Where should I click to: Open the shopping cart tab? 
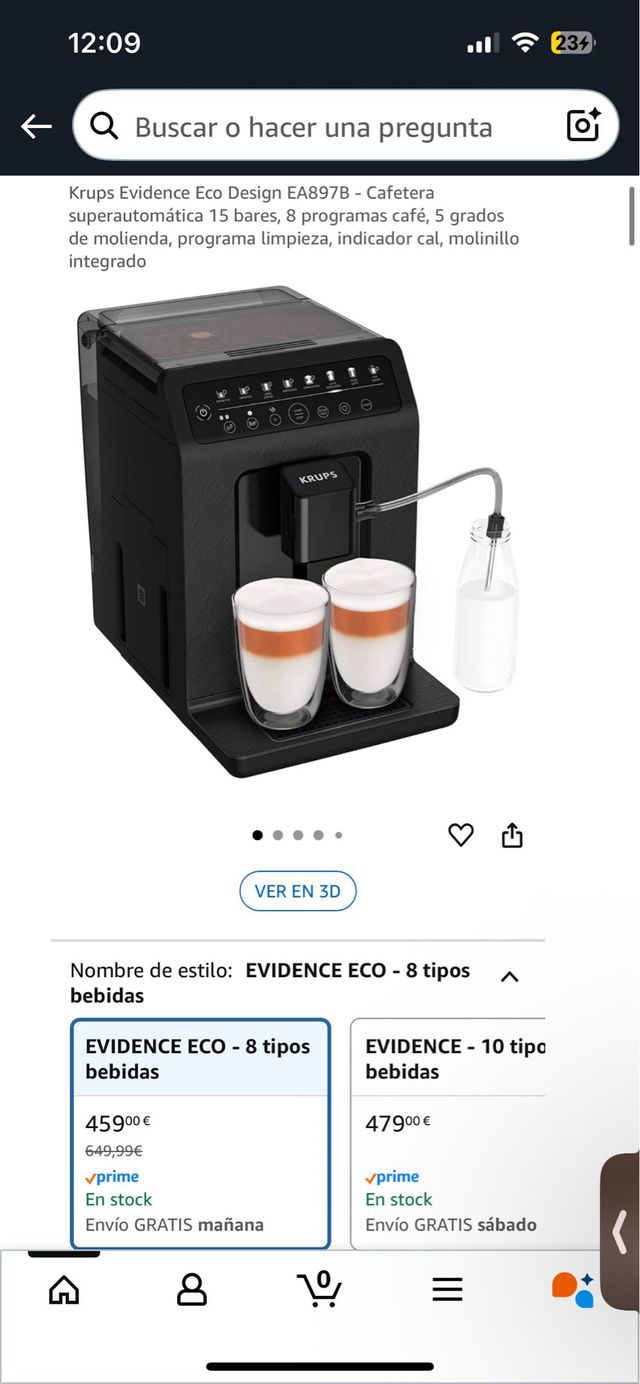pos(319,1289)
